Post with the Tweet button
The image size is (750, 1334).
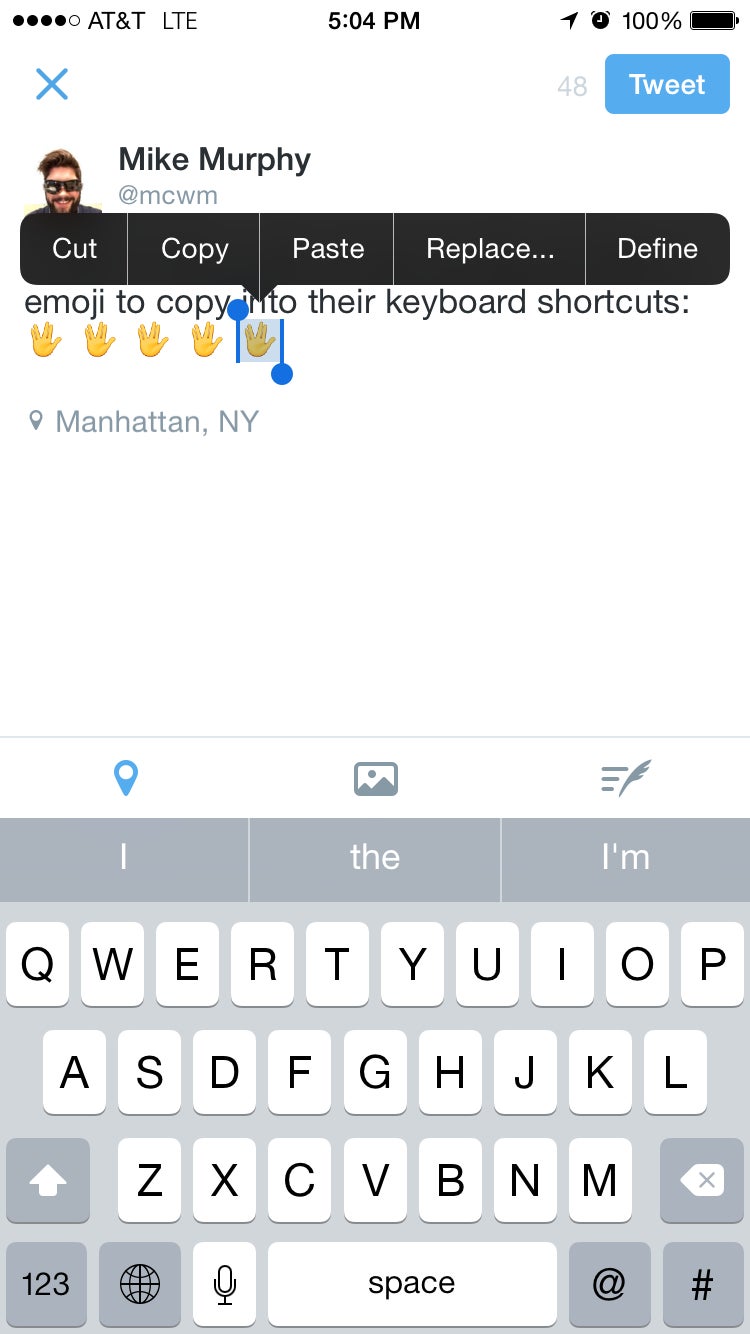click(x=667, y=85)
